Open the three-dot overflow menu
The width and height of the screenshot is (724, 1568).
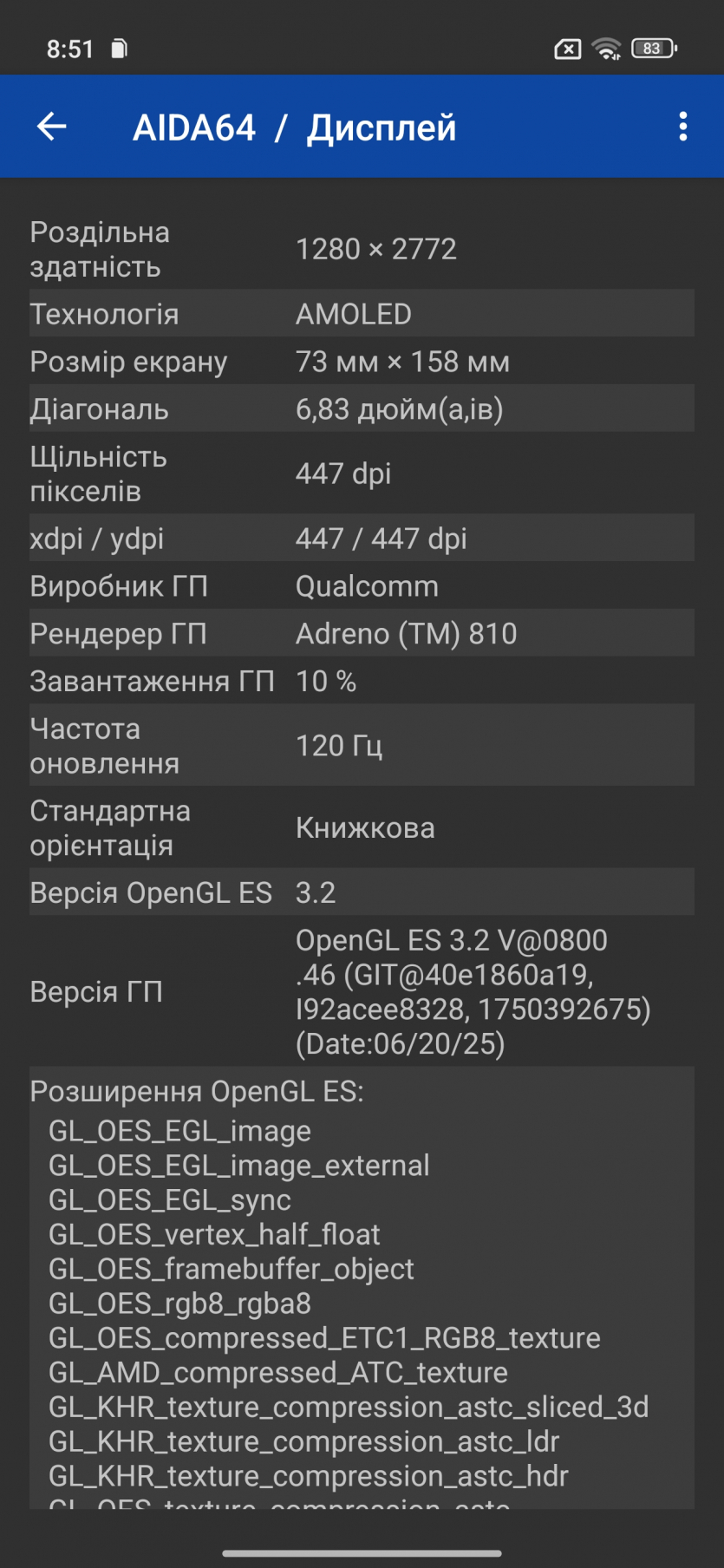point(683,127)
